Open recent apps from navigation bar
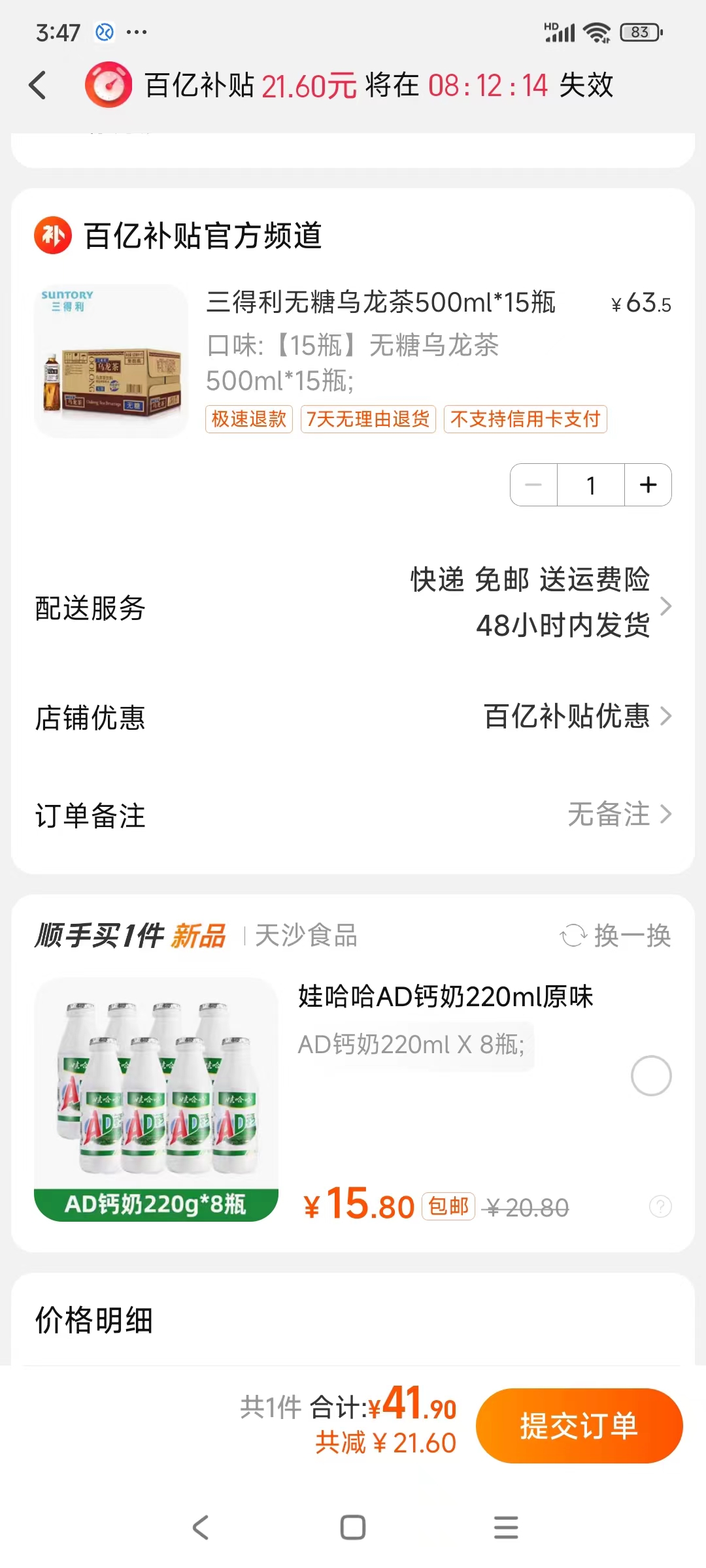The image size is (706, 1568). [x=505, y=1527]
